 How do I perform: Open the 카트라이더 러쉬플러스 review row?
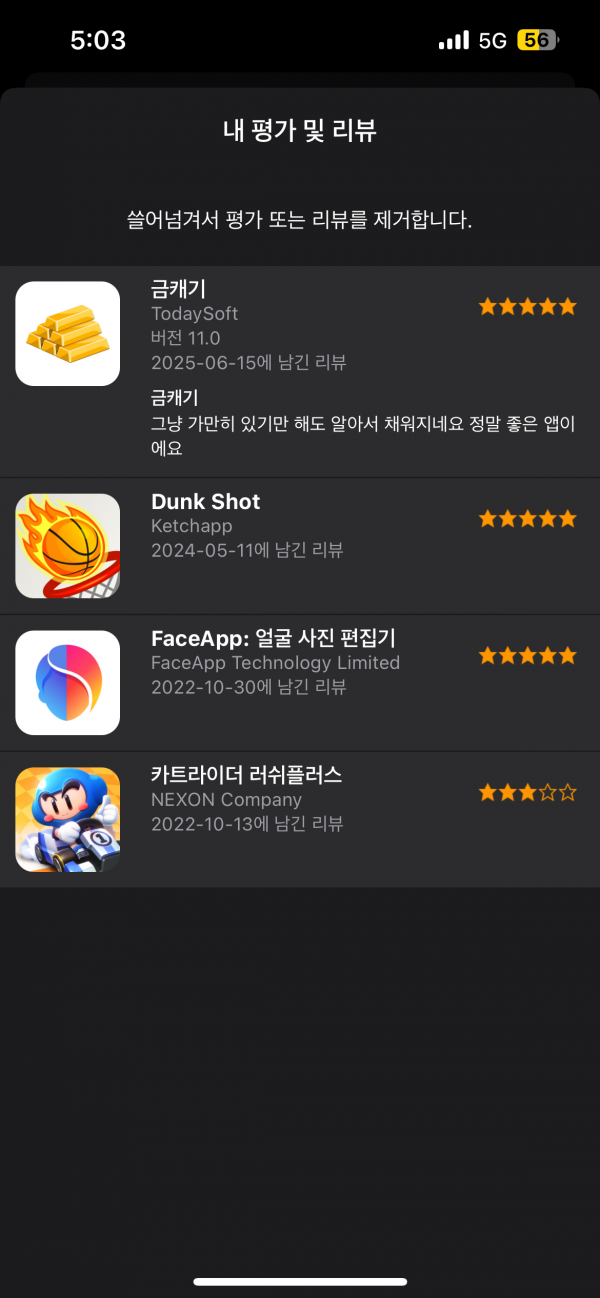300,819
